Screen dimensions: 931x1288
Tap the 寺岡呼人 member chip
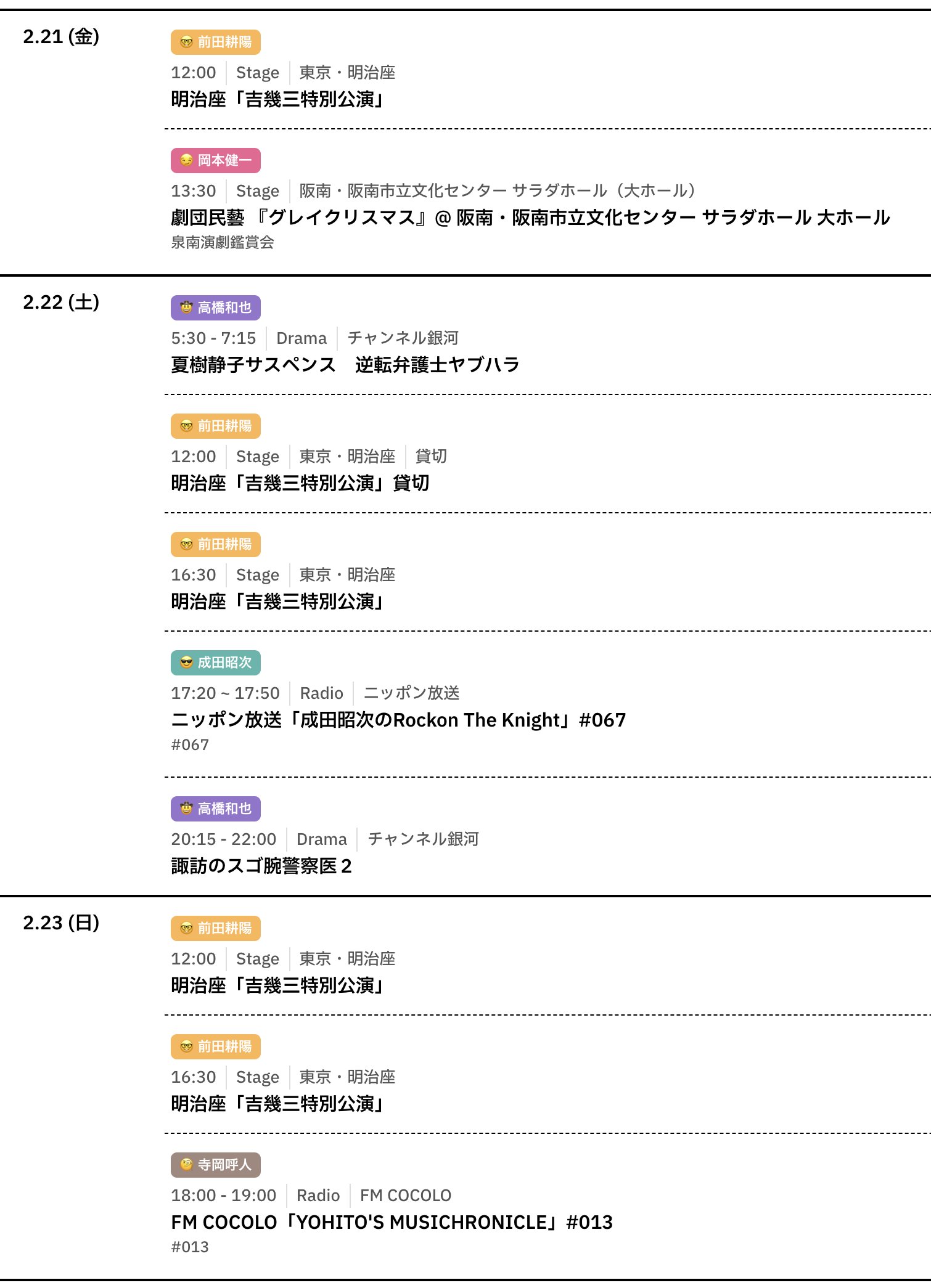coord(215,1165)
